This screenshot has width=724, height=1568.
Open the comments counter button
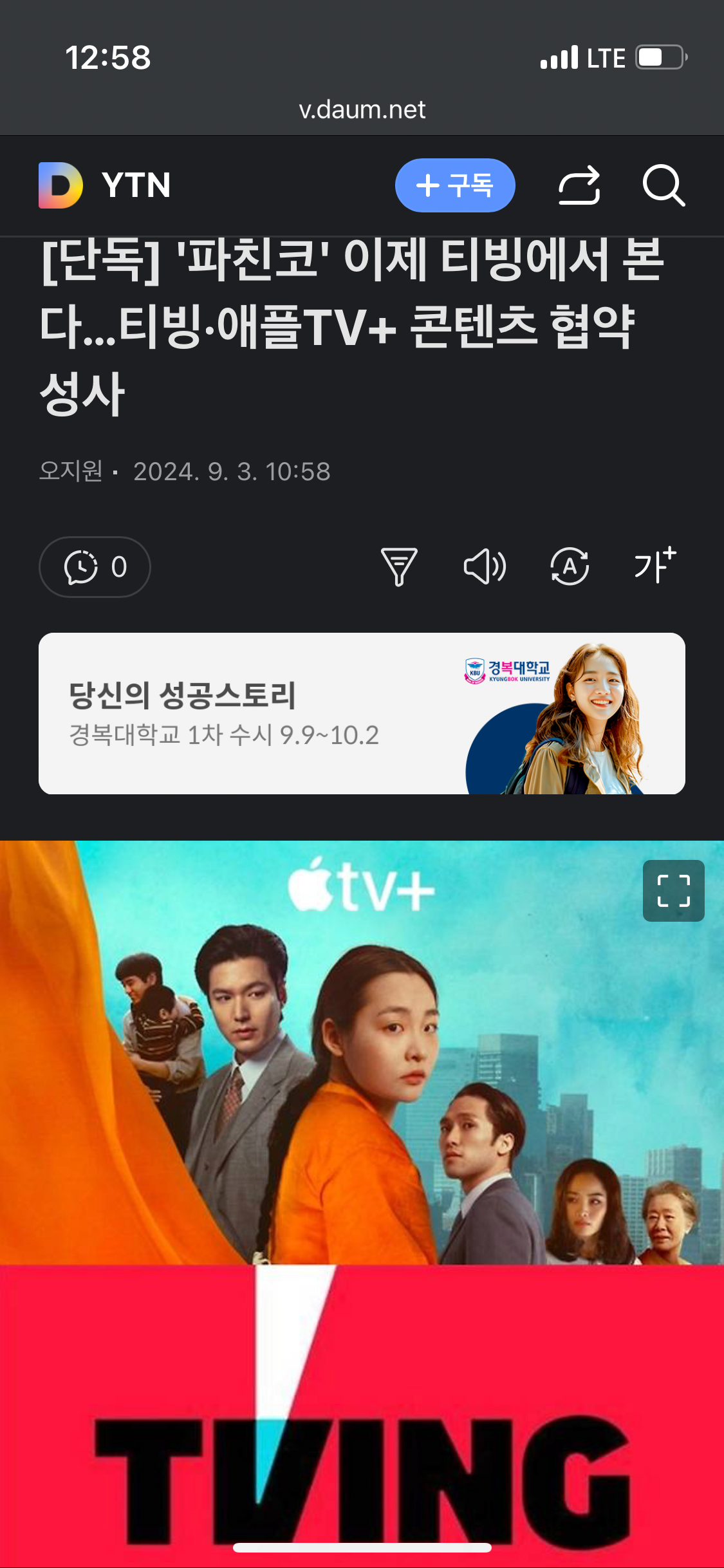95,567
